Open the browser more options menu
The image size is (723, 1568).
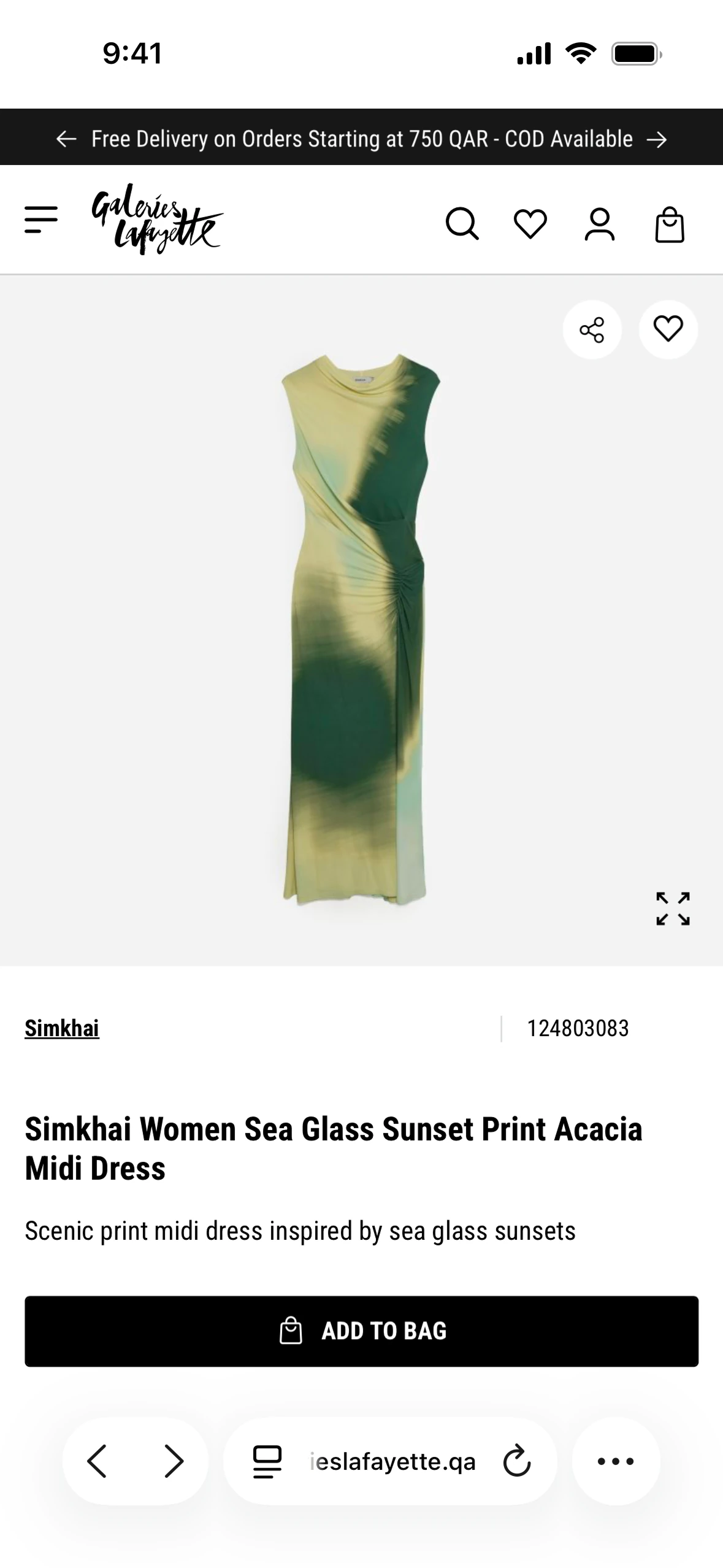615,1461
